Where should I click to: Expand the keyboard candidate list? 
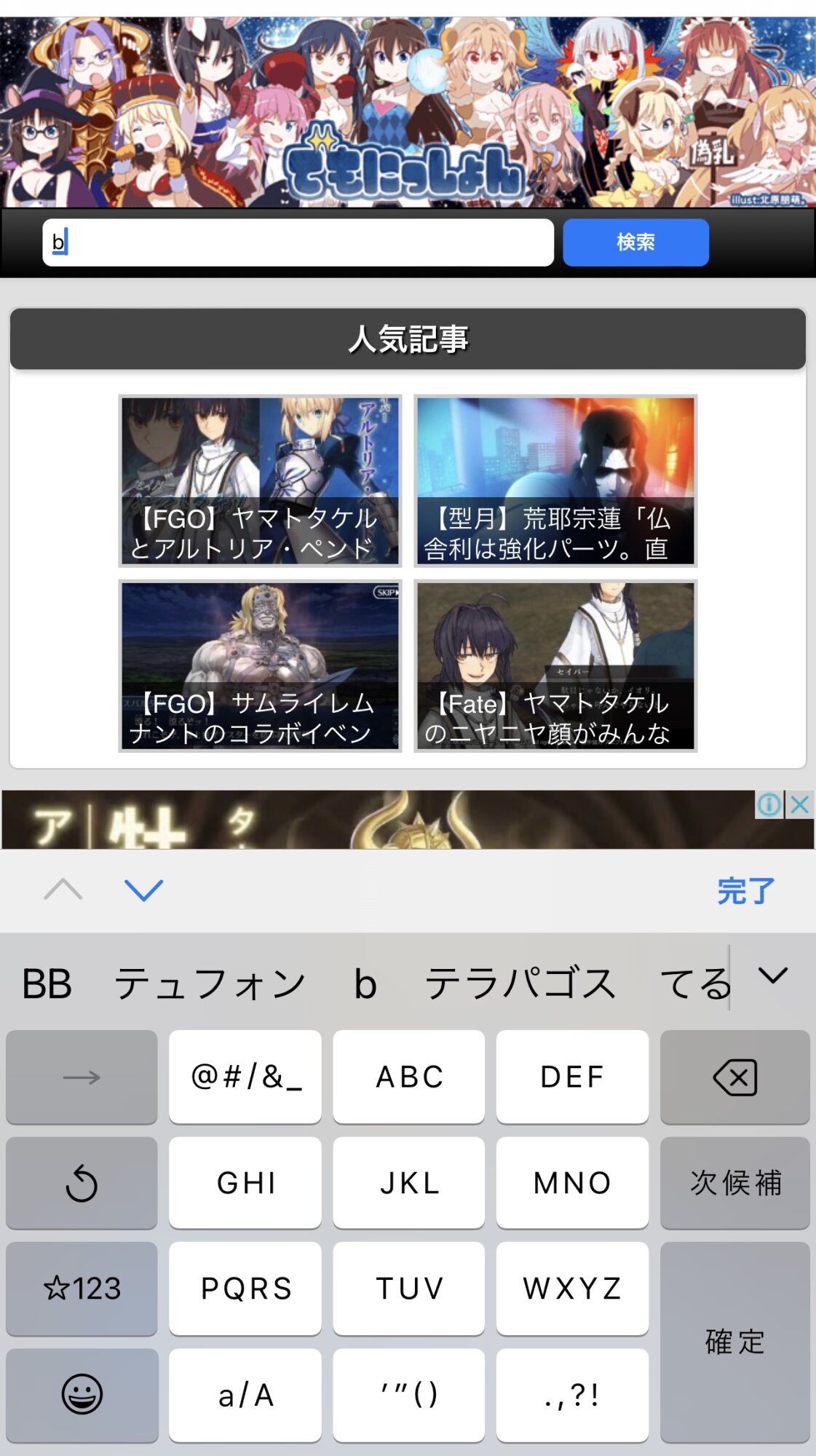pos(772,976)
